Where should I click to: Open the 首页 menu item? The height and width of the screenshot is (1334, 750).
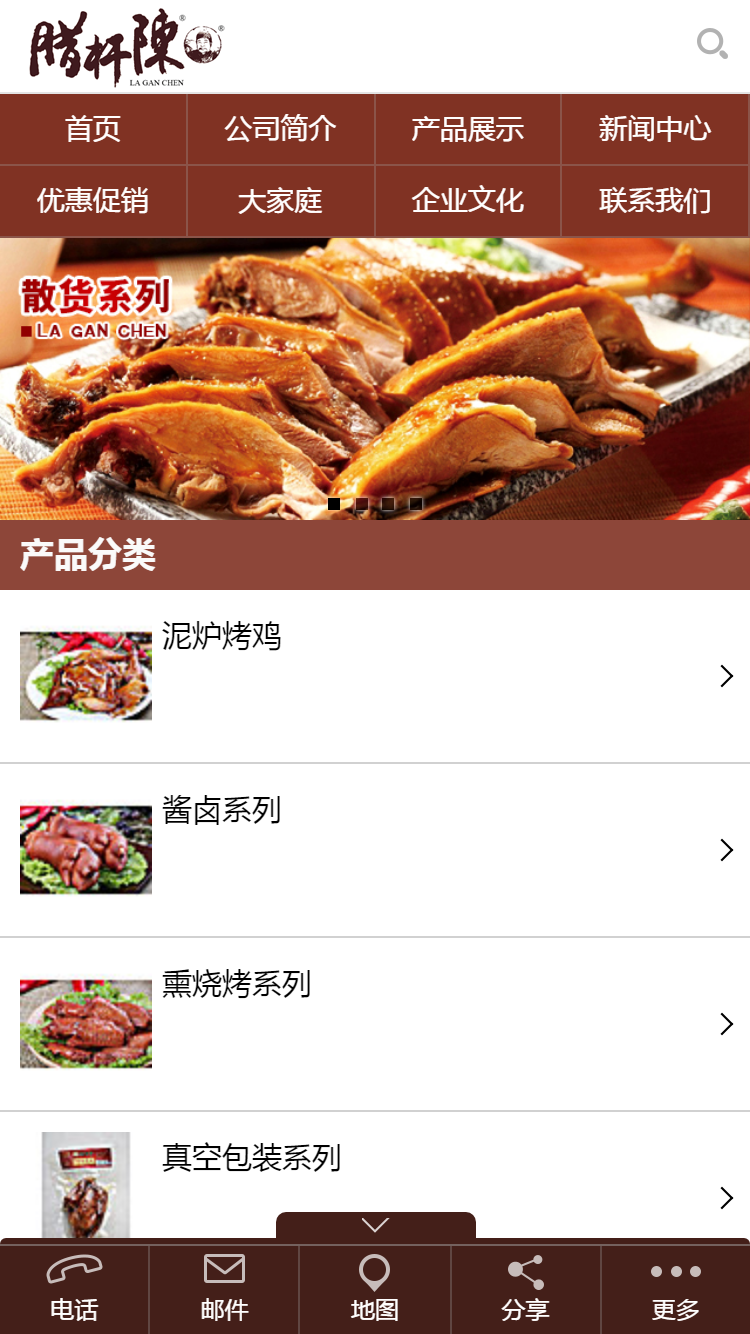coord(93,129)
